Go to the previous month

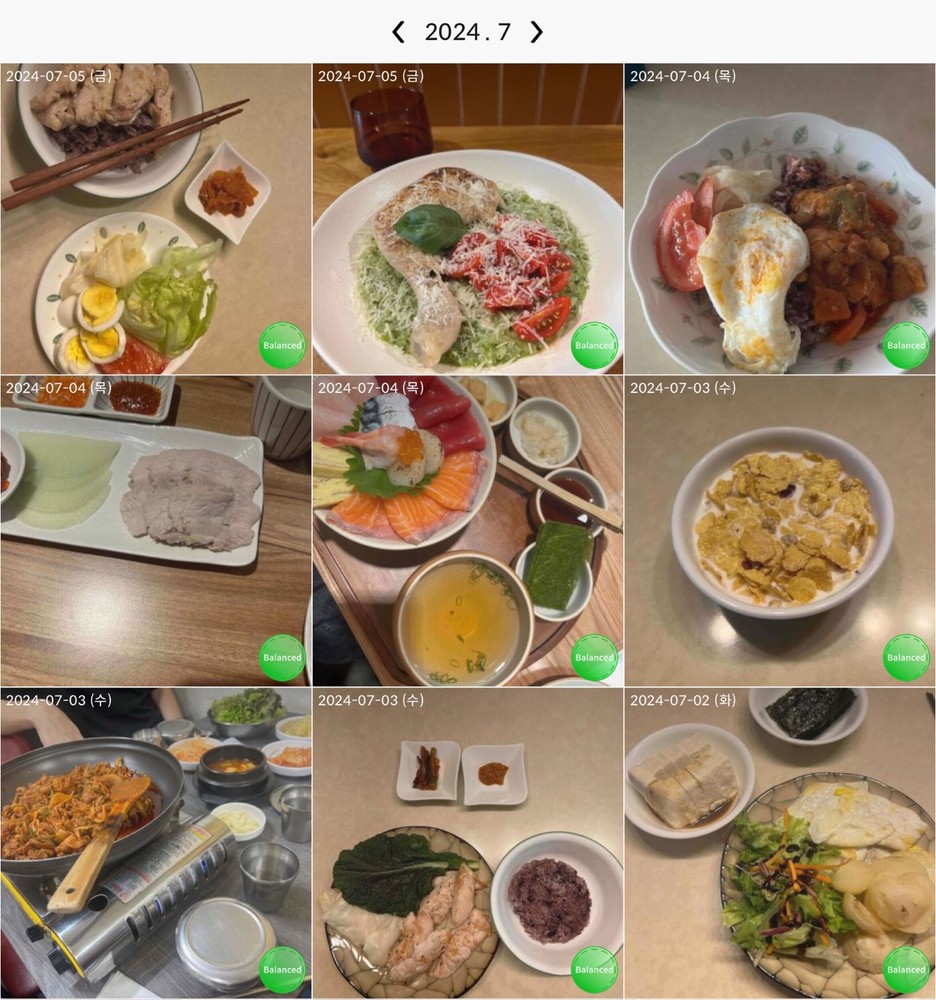[x=398, y=32]
